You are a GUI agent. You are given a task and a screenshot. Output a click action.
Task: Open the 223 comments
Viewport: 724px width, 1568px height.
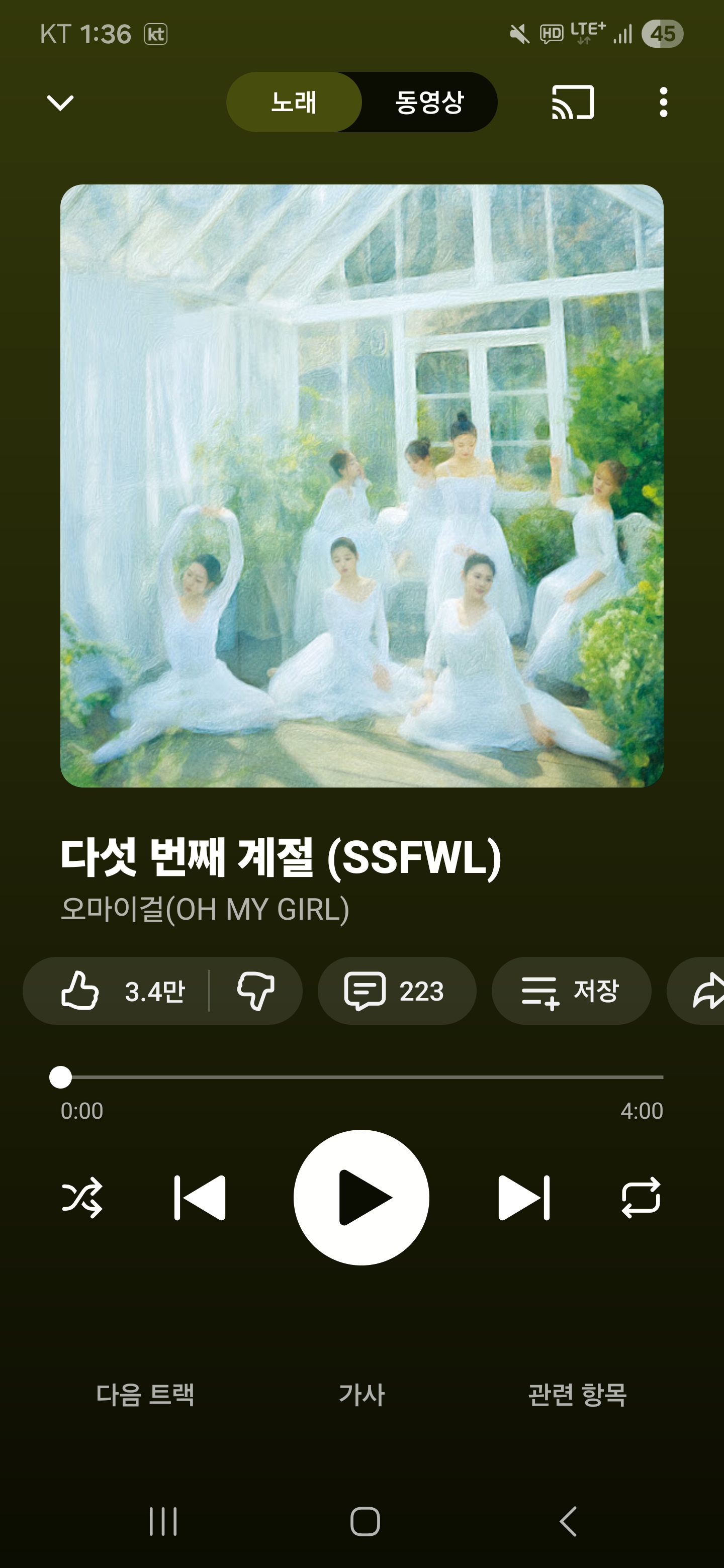click(x=396, y=991)
